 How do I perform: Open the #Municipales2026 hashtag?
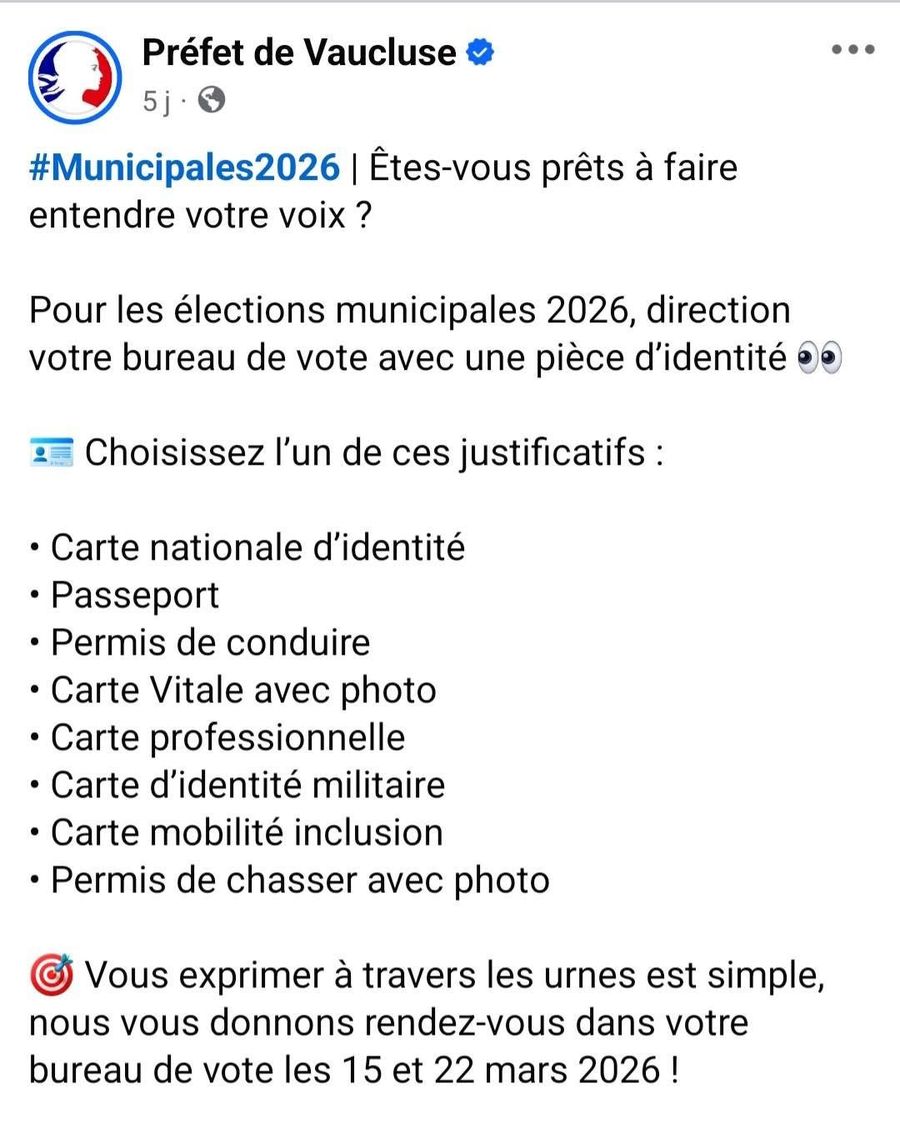(x=184, y=168)
